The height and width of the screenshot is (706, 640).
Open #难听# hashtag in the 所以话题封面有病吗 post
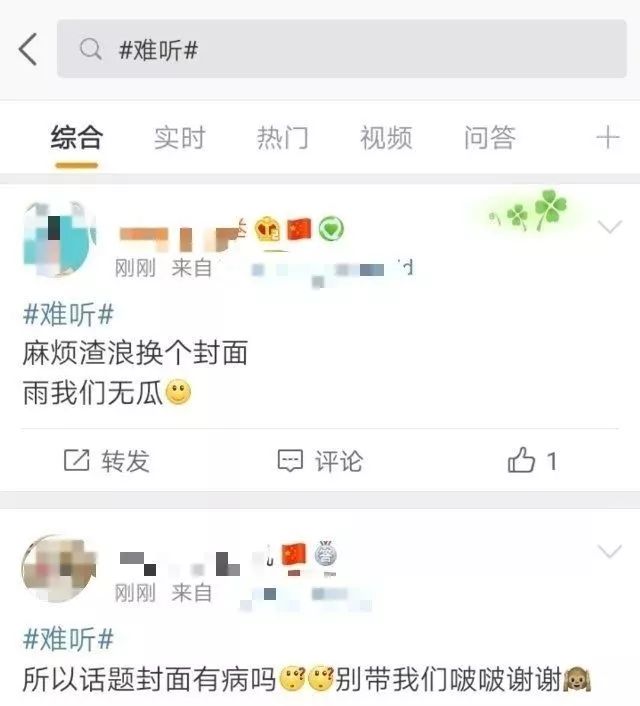[68, 639]
